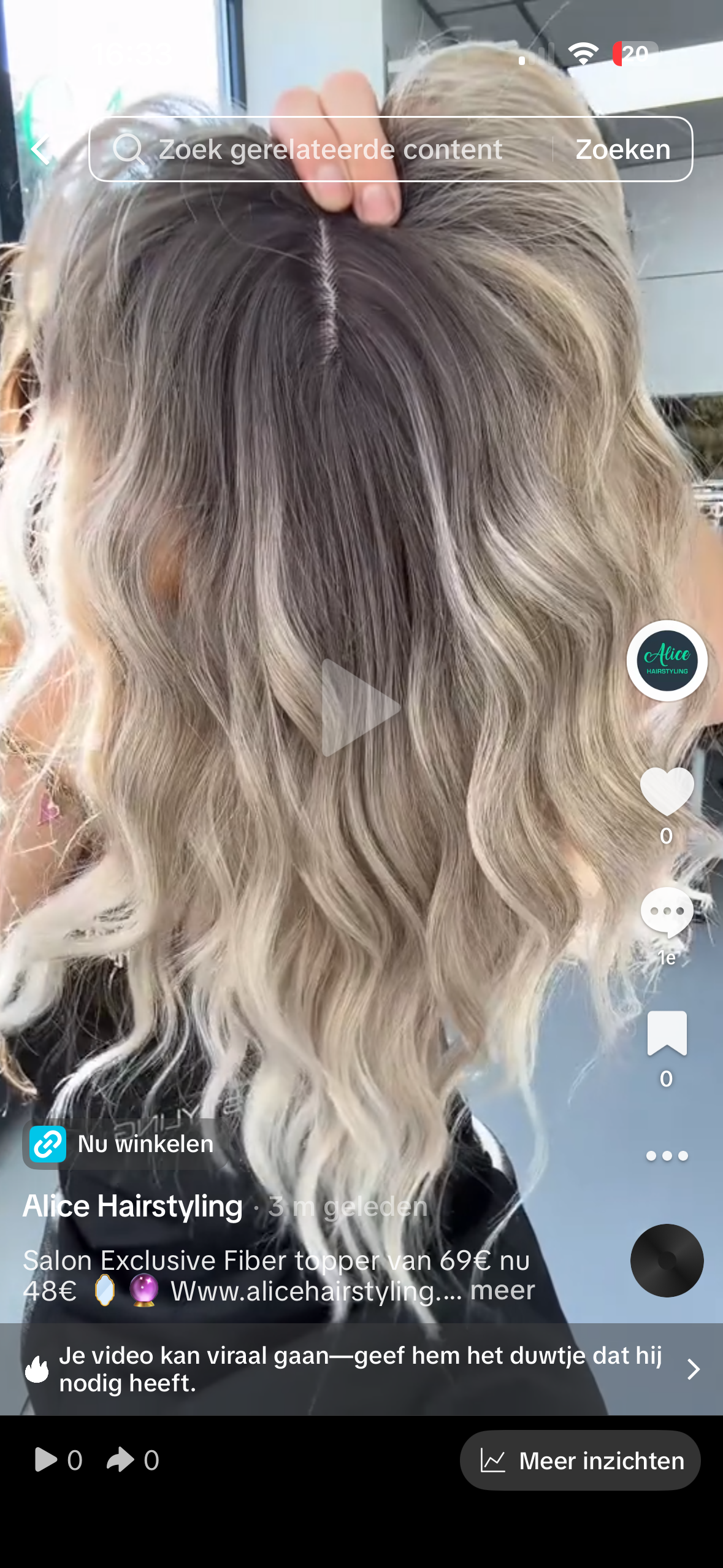Open the 'Je video kan viraal gaan' promote banner
This screenshot has height=1568, width=723.
361,1369
